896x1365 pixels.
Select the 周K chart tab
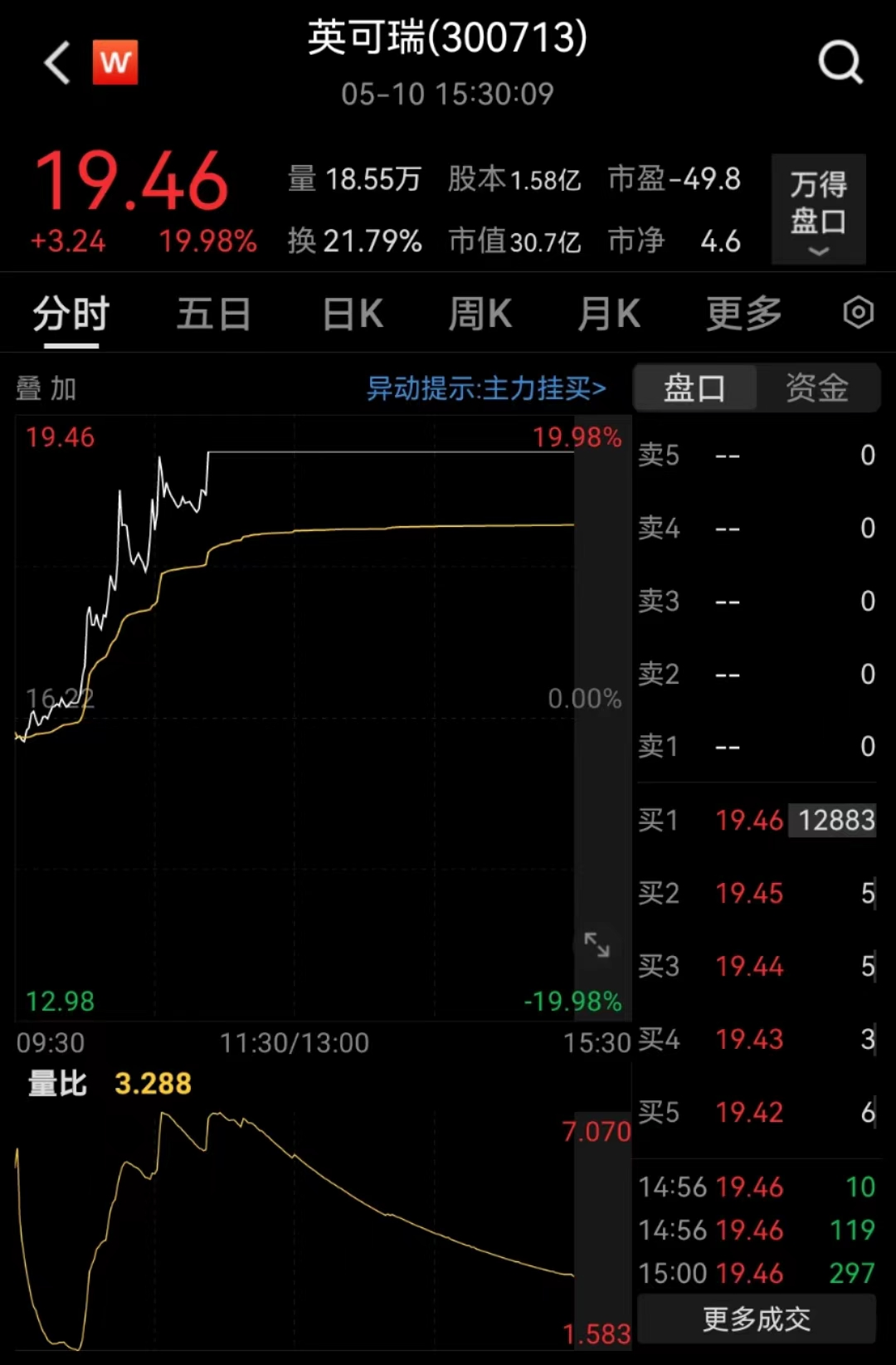pyautogui.click(x=480, y=314)
